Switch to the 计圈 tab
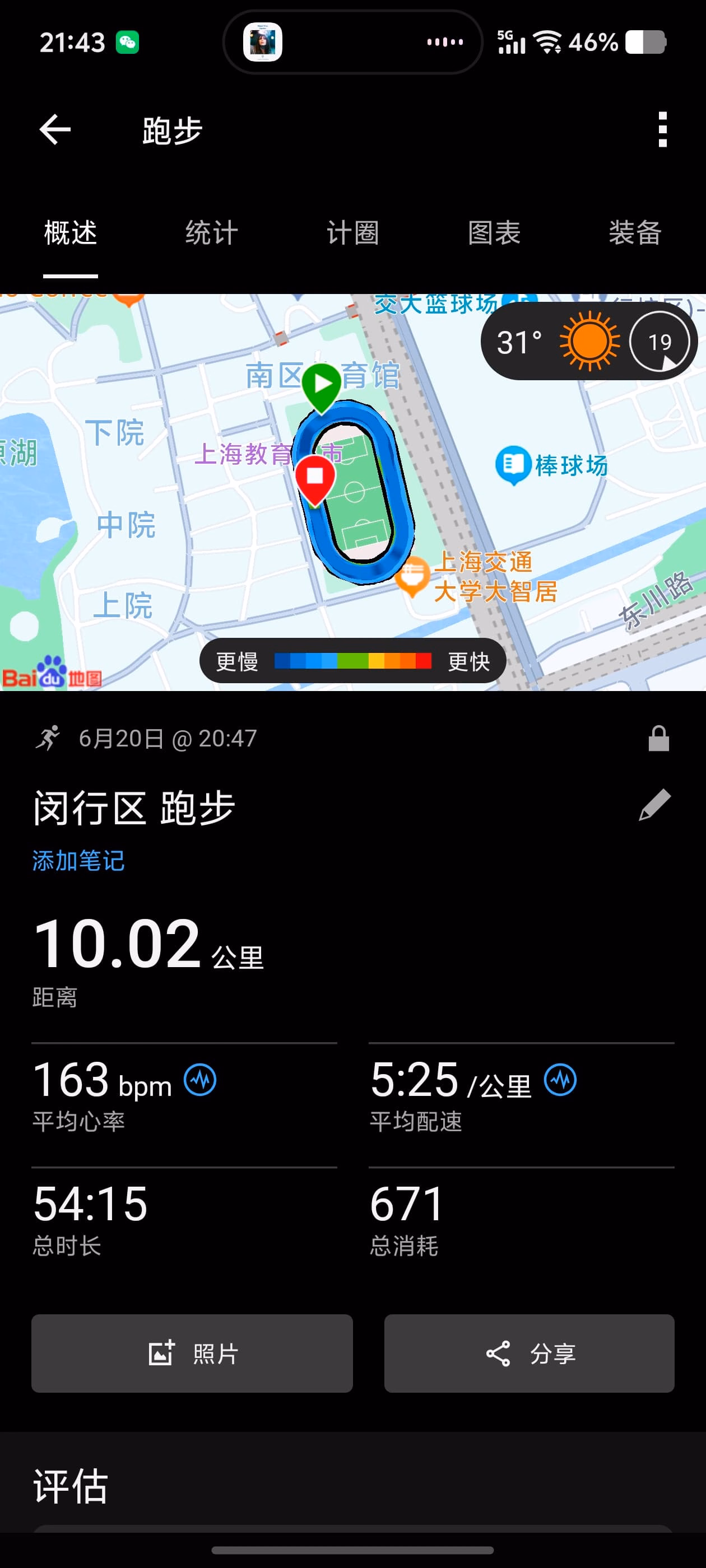Image resolution: width=706 pixels, height=1568 pixels. pos(352,232)
